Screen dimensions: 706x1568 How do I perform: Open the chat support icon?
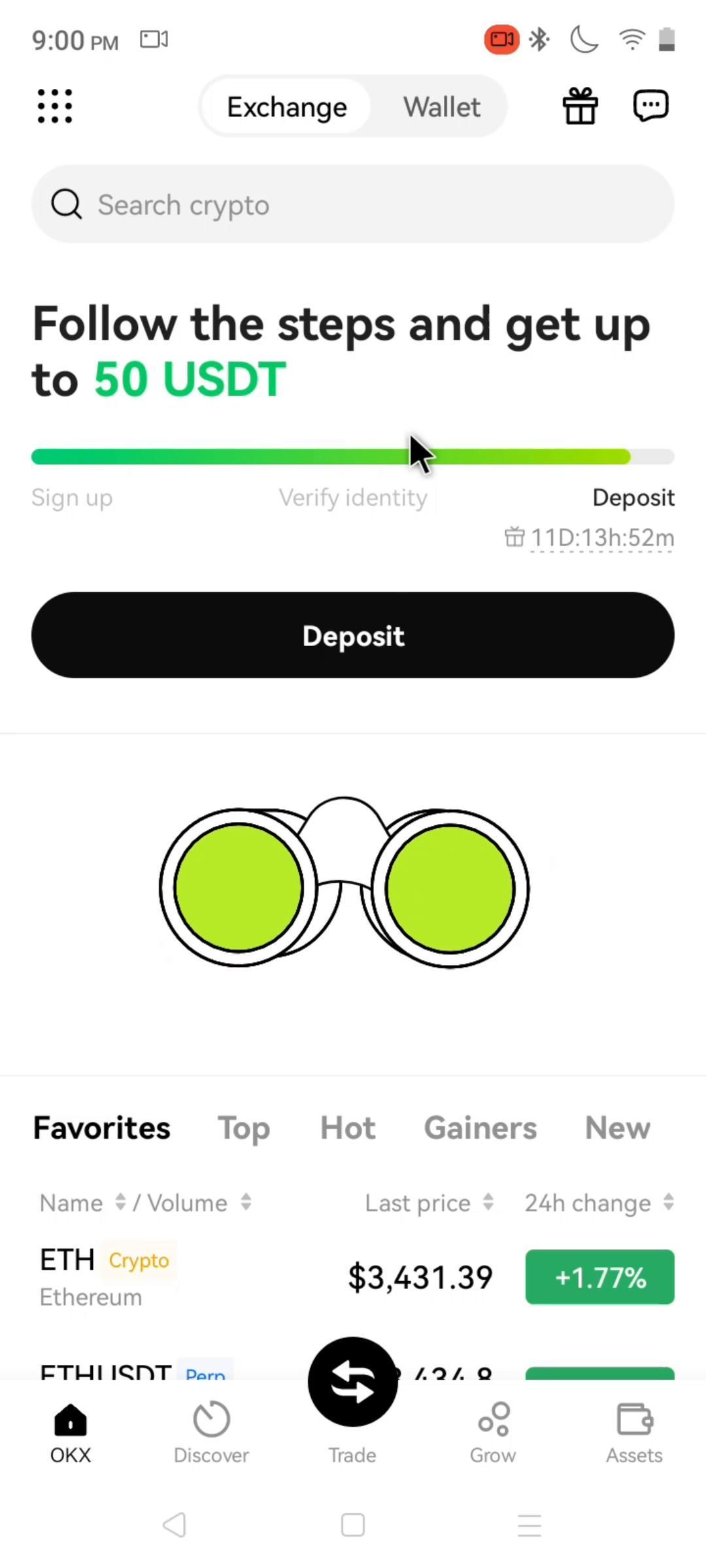(x=650, y=106)
